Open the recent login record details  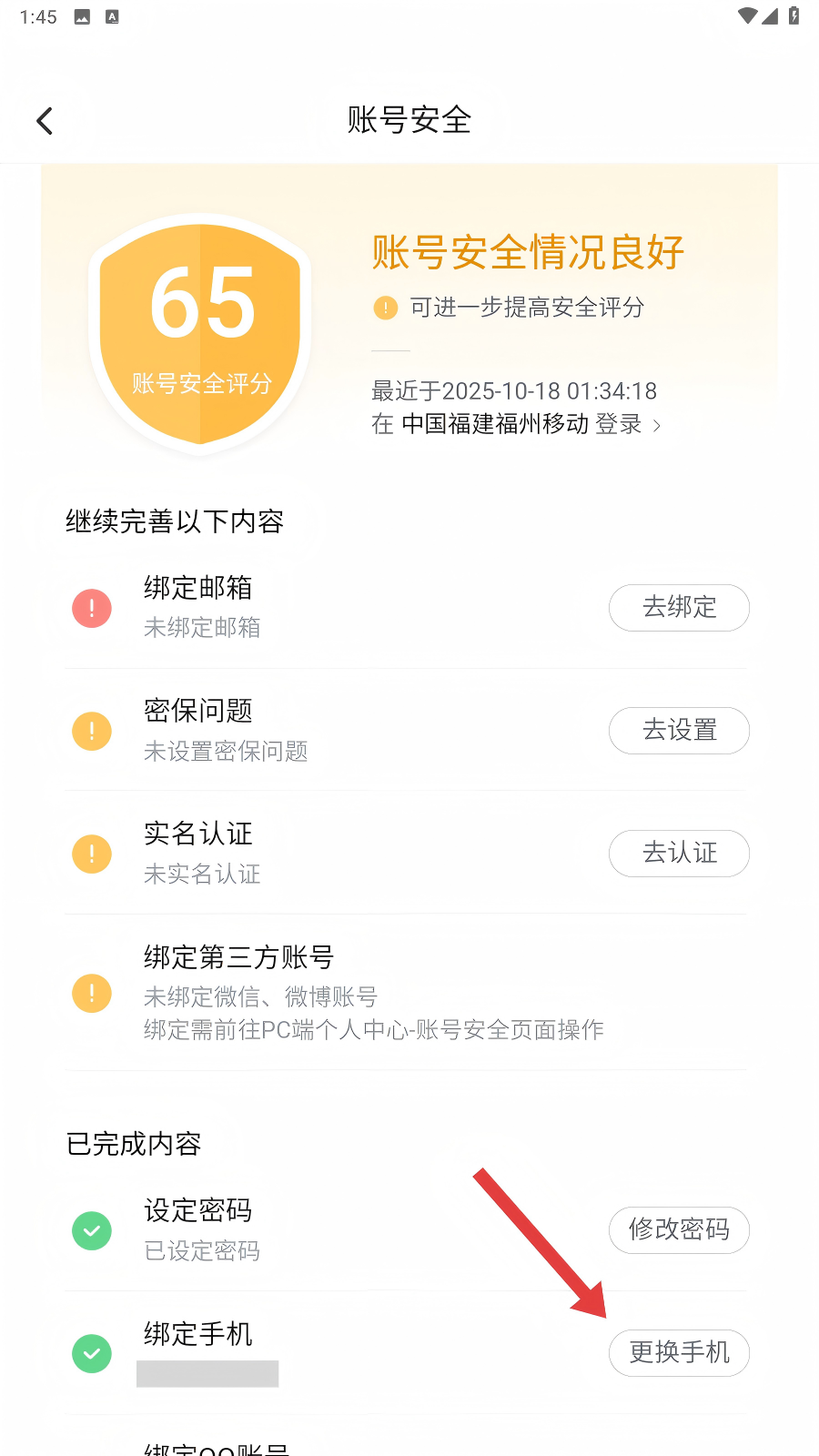[516, 424]
